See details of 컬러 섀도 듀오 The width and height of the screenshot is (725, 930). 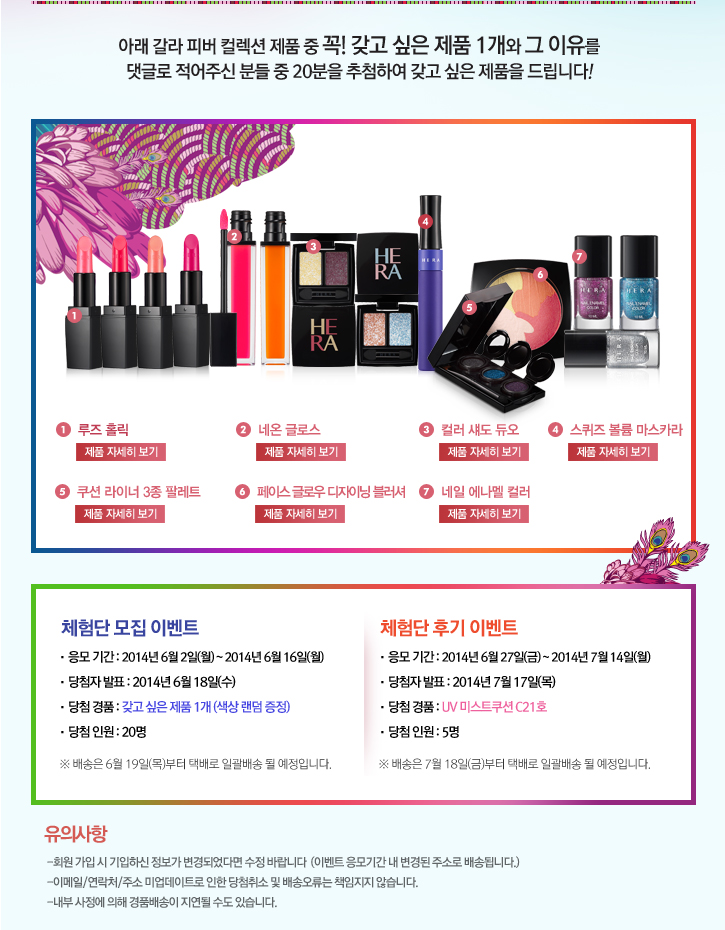pos(484,452)
